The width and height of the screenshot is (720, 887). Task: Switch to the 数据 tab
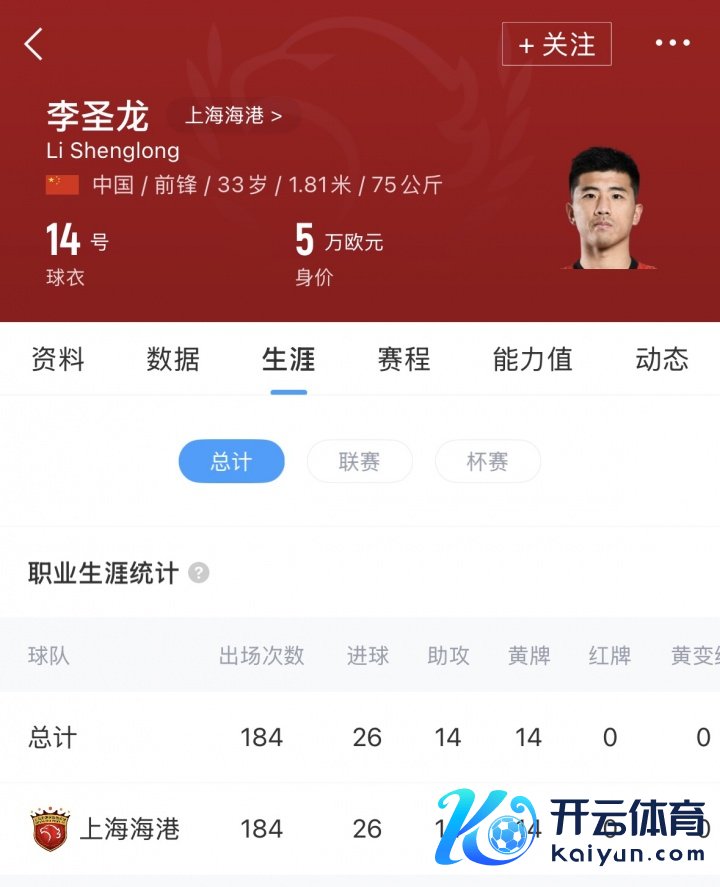(x=173, y=359)
